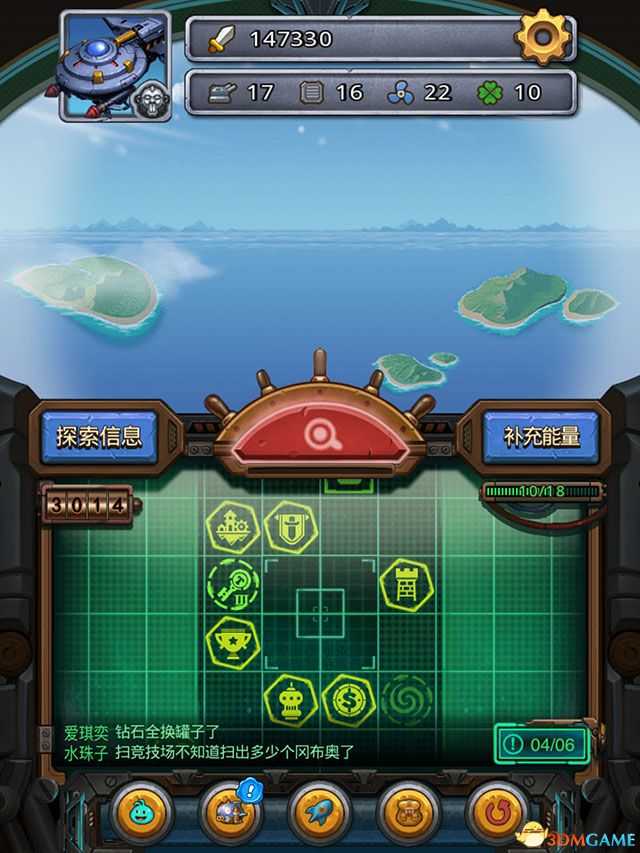Open the rocket menu
The height and width of the screenshot is (853, 640).
320,811
